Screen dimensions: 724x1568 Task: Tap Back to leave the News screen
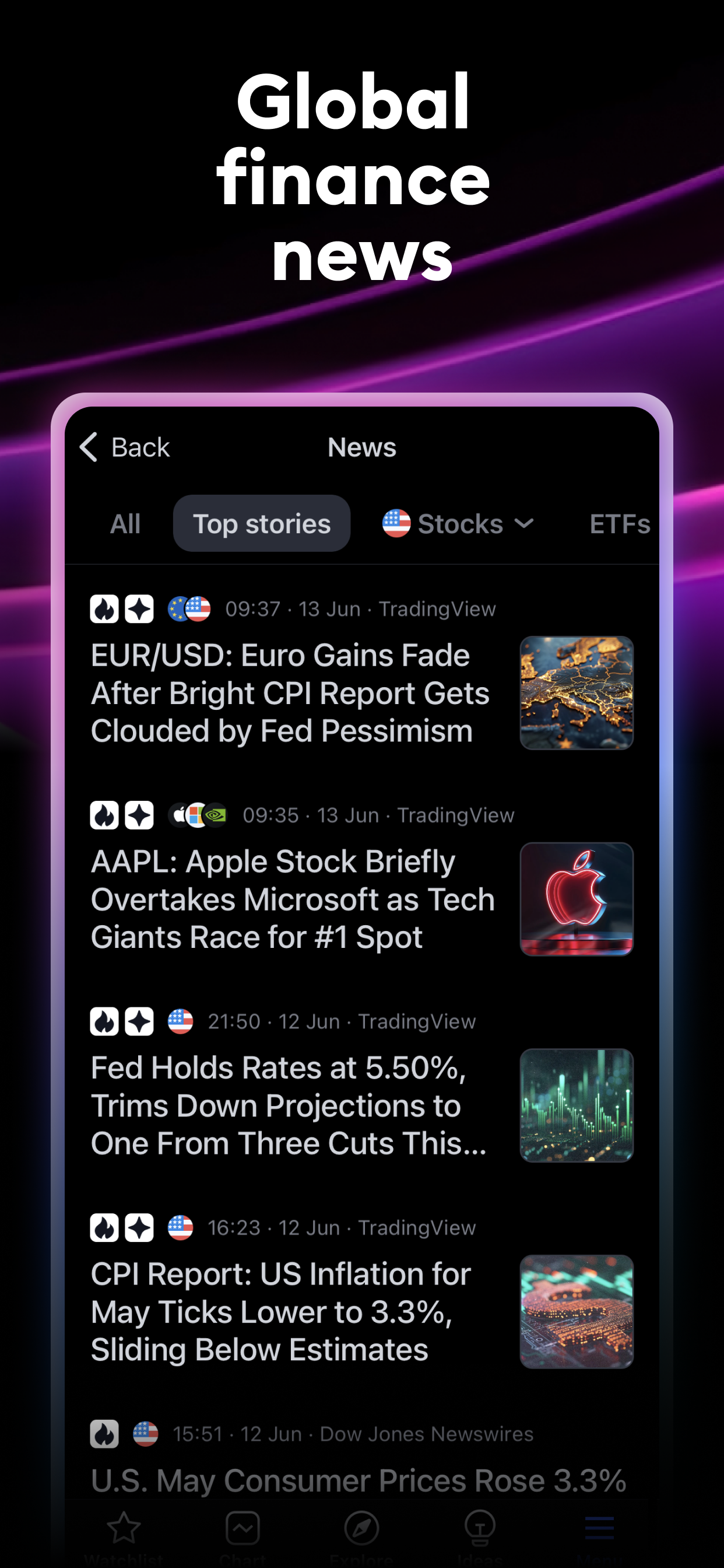[x=125, y=447]
